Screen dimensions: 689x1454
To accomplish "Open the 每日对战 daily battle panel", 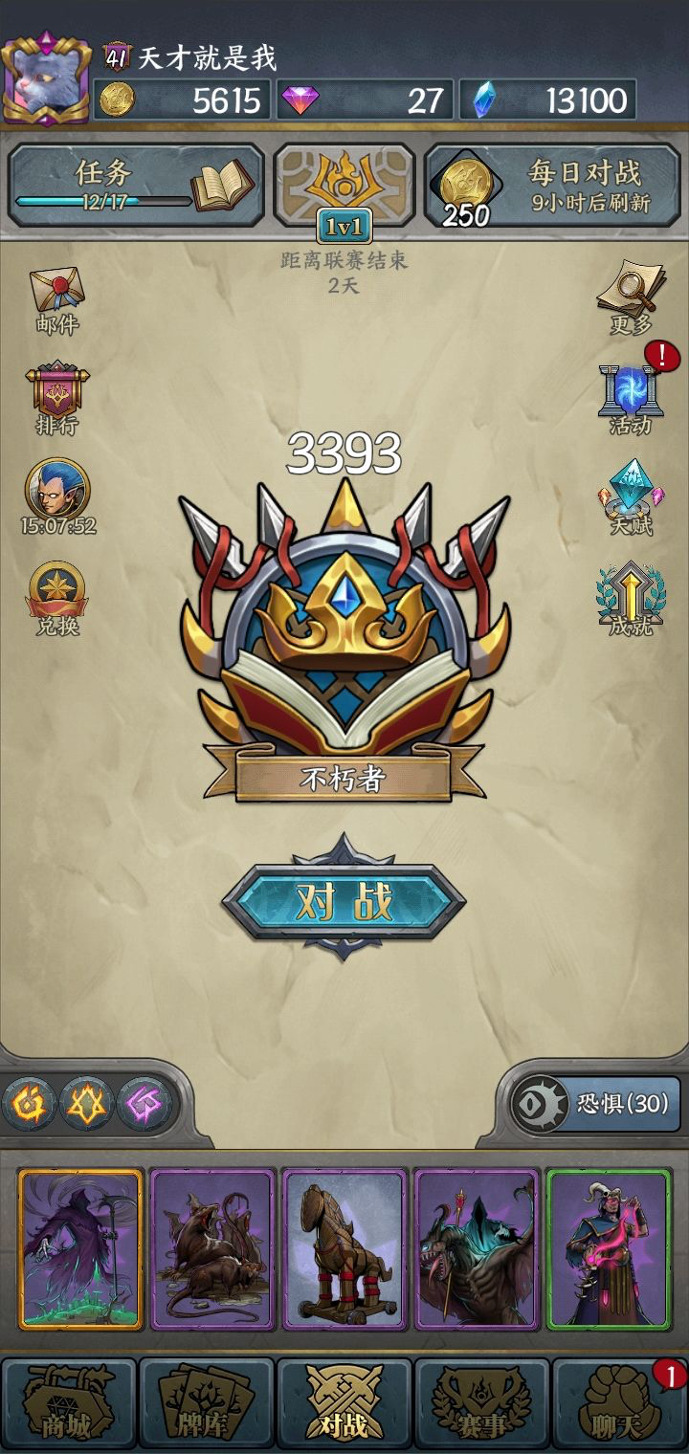I will [x=553, y=185].
